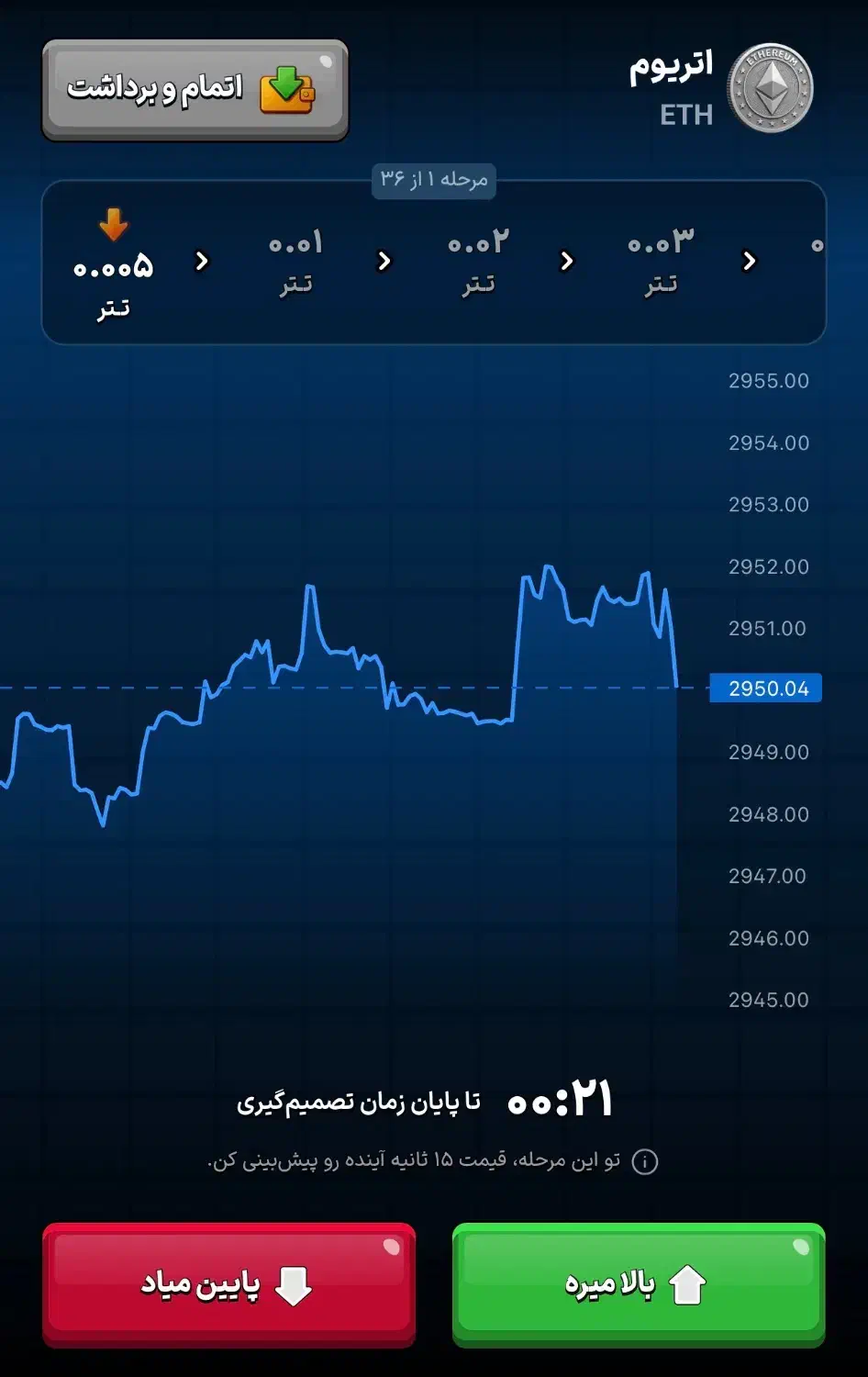Select the 0.01 تتر stake step
The image size is (868, 1377).
coord(295,262)
